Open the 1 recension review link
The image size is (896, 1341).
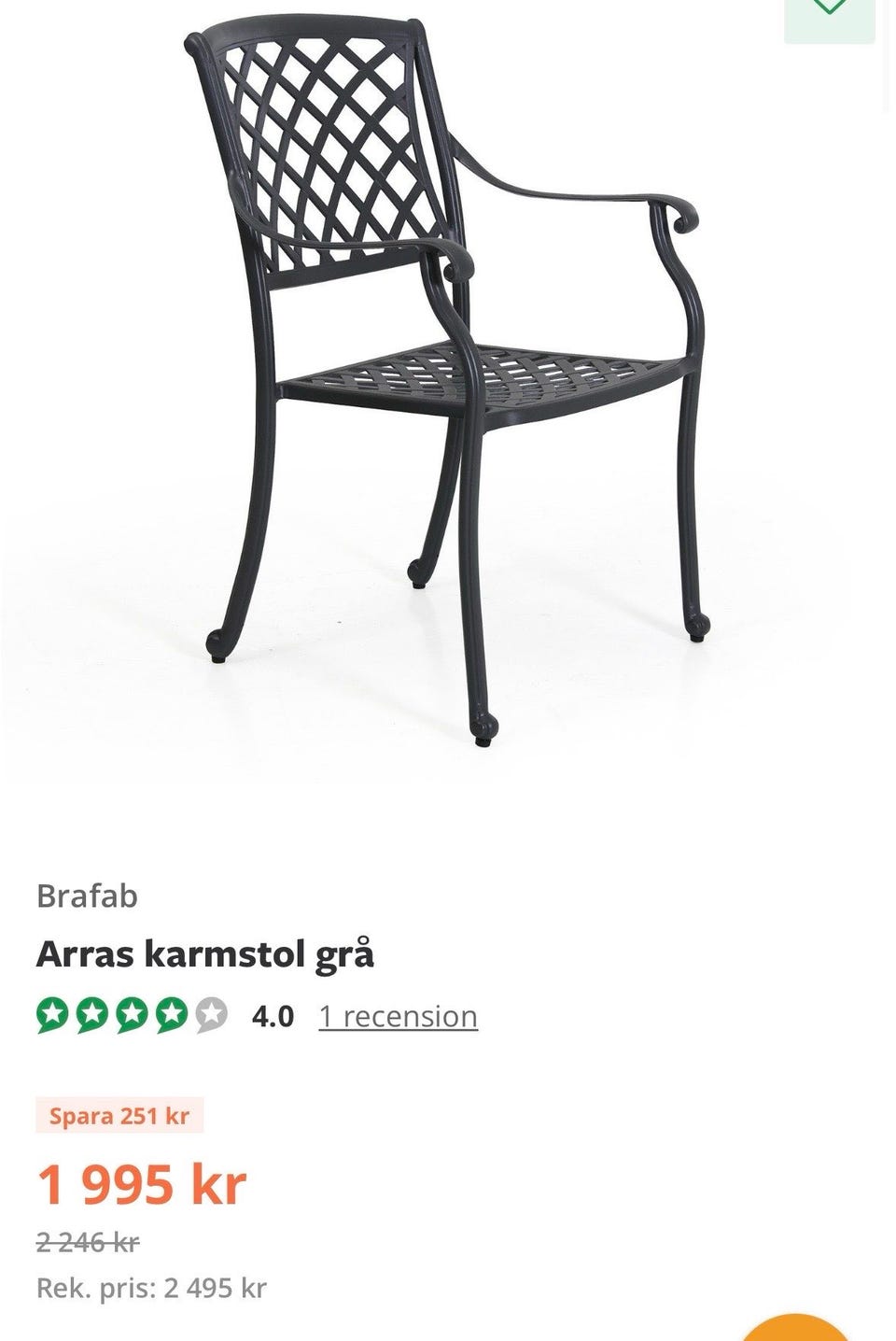click(397, 1015)
